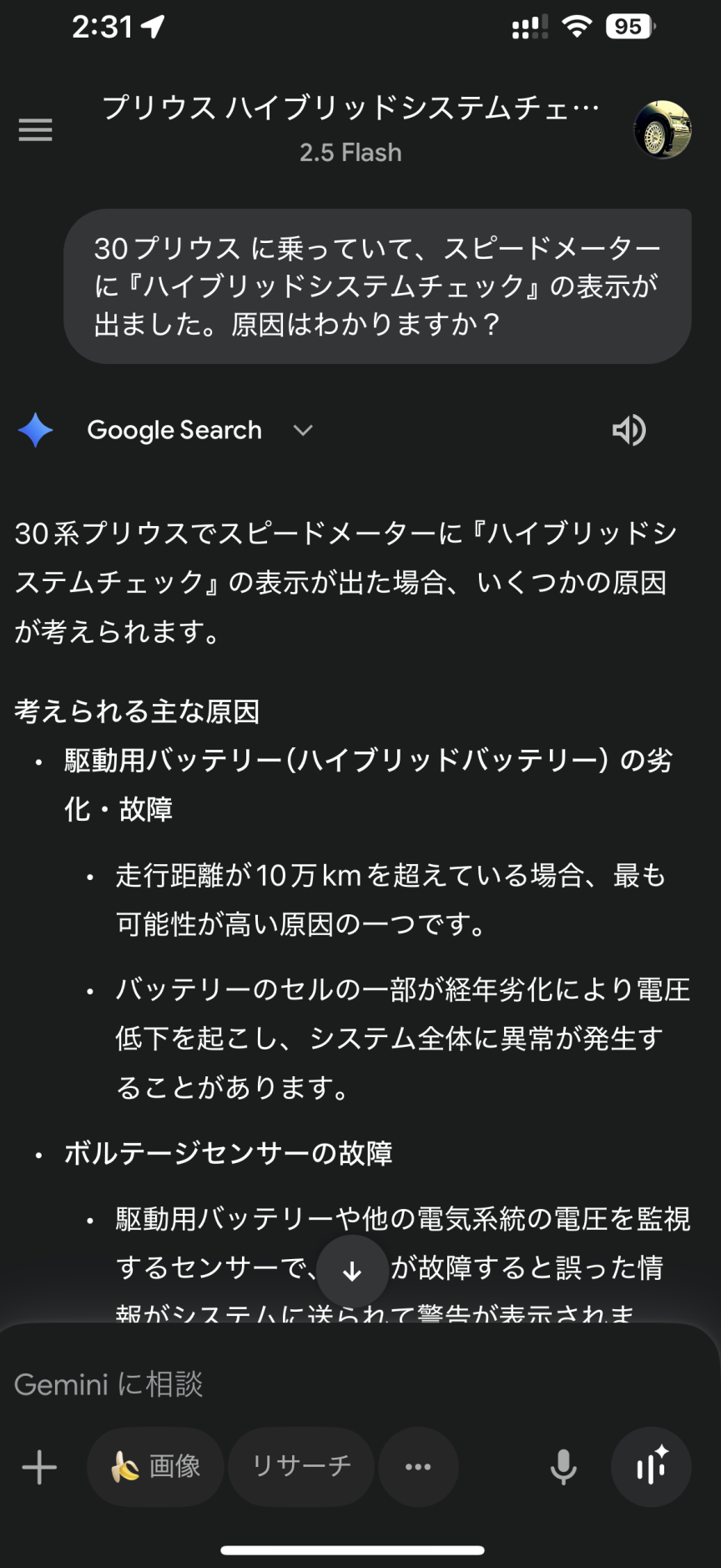
Task: Select the リサーチ chip
Action: (x=301, y=1467)
